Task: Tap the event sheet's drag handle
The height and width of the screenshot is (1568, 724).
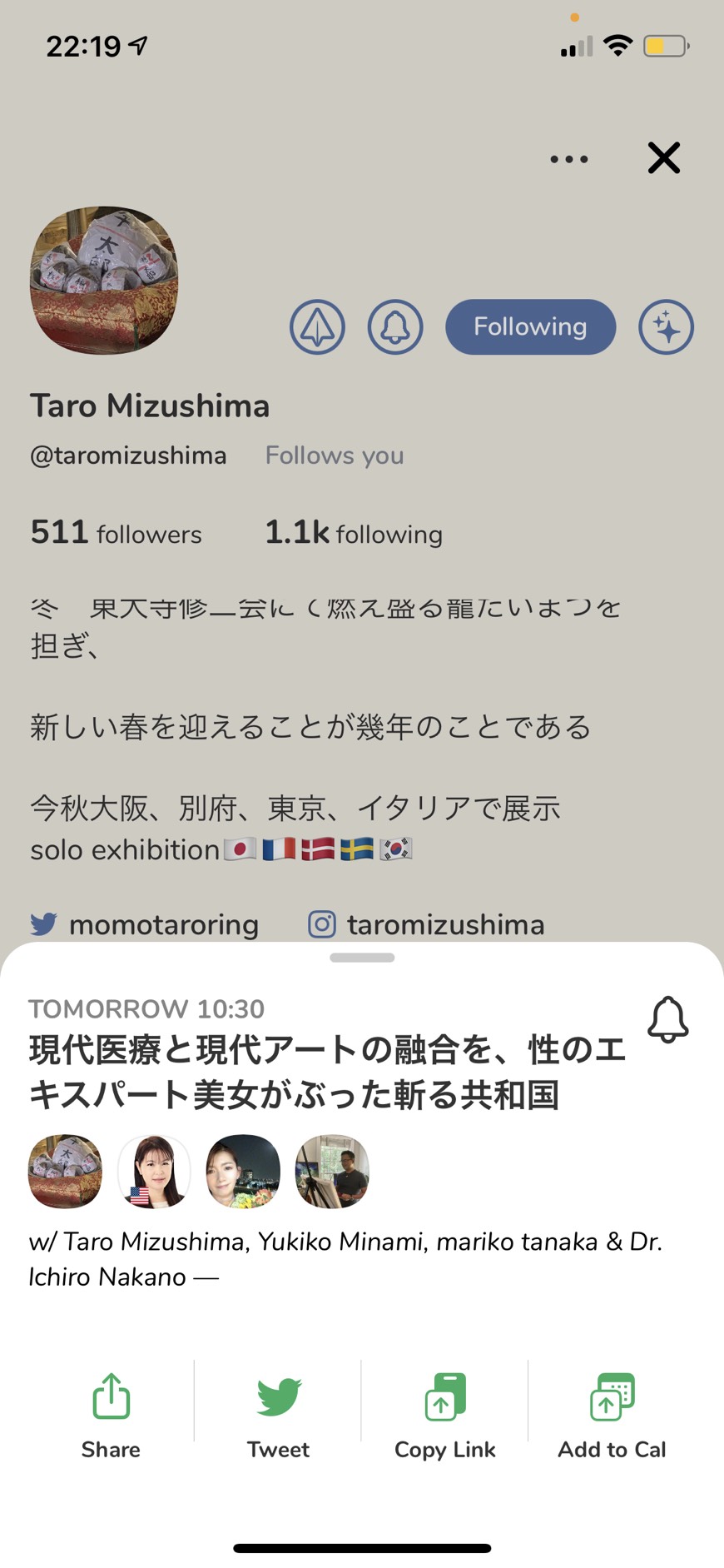Action: 362,958
